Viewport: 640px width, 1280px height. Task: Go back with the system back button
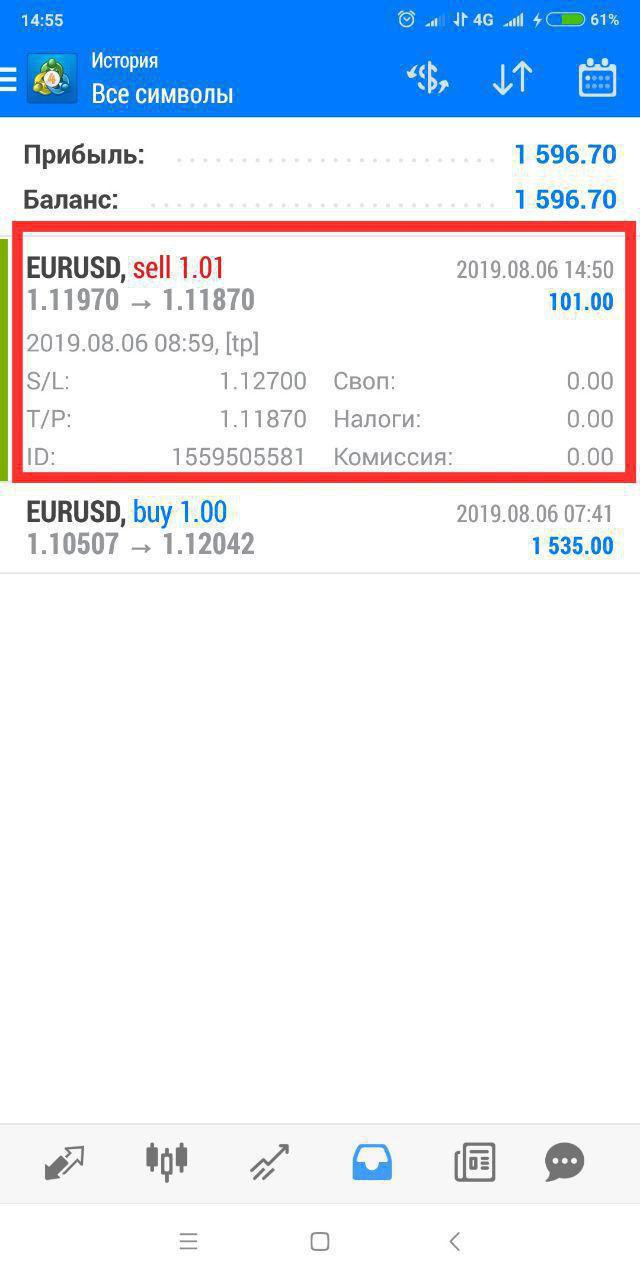[x=454, y=1241]
